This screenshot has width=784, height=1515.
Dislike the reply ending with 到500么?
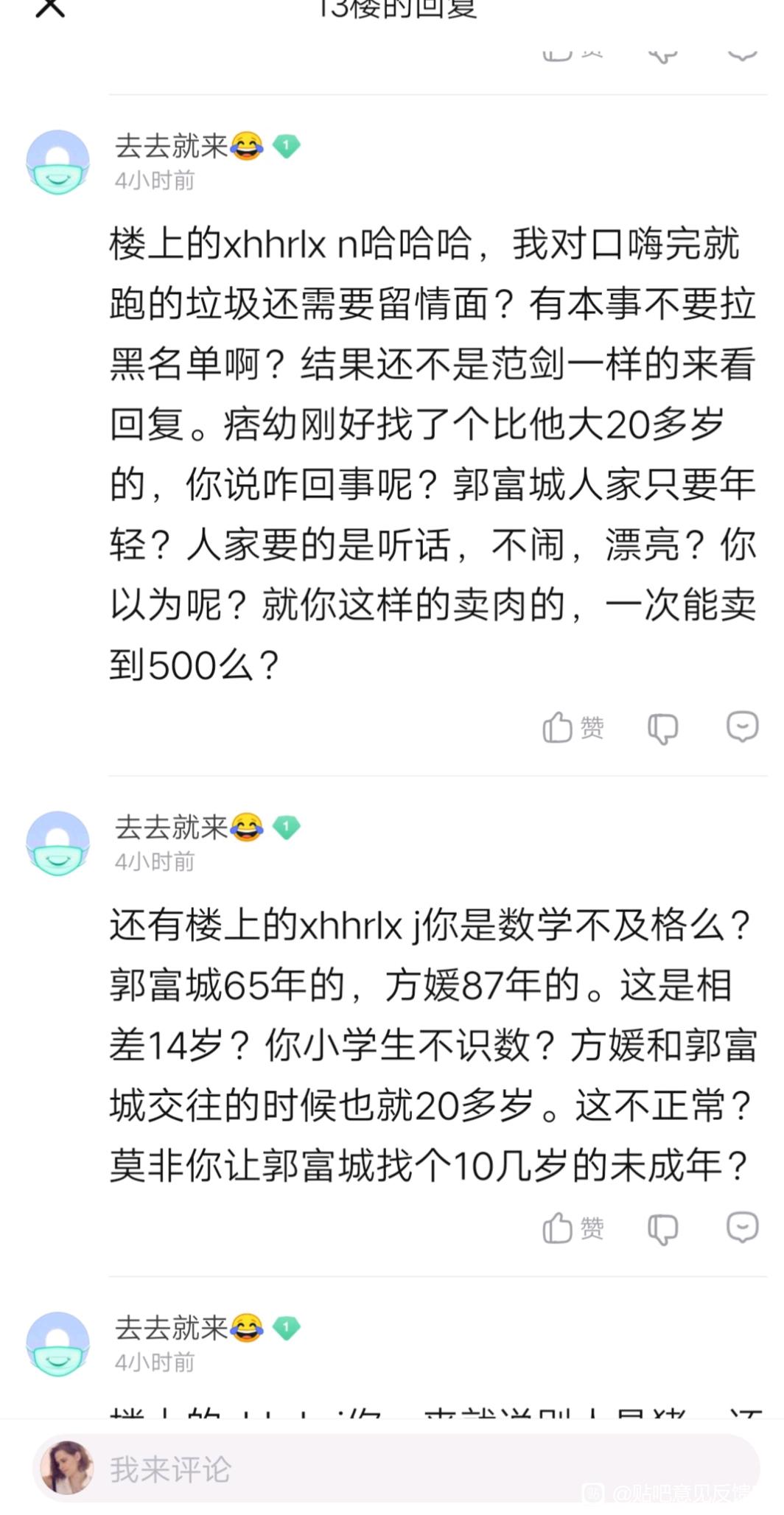pos(662,728)
